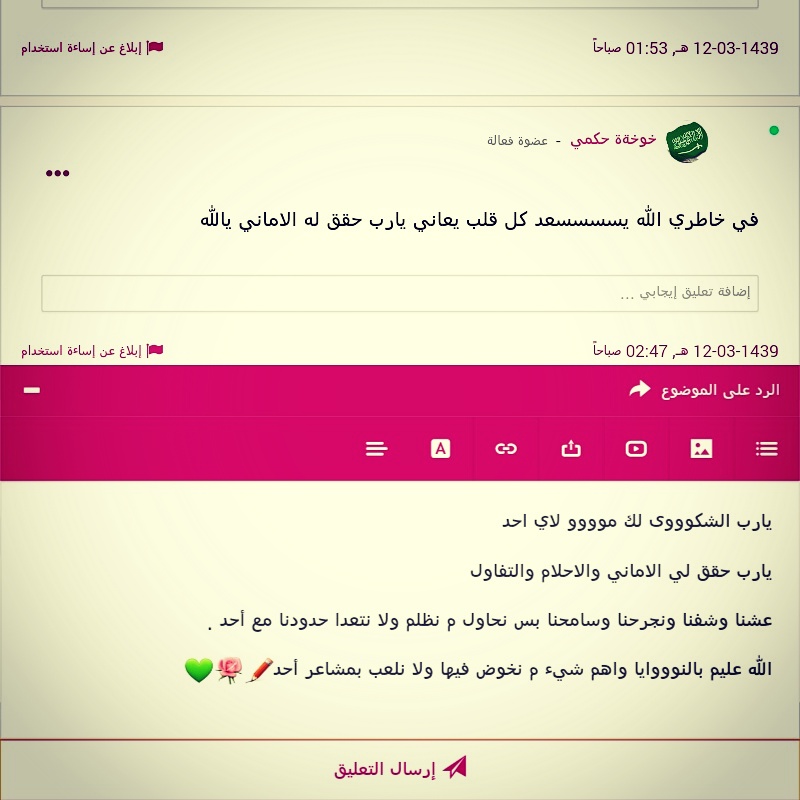800x800 pixels.
Task: Open the list formatting tool
Action: pos(766,448)
